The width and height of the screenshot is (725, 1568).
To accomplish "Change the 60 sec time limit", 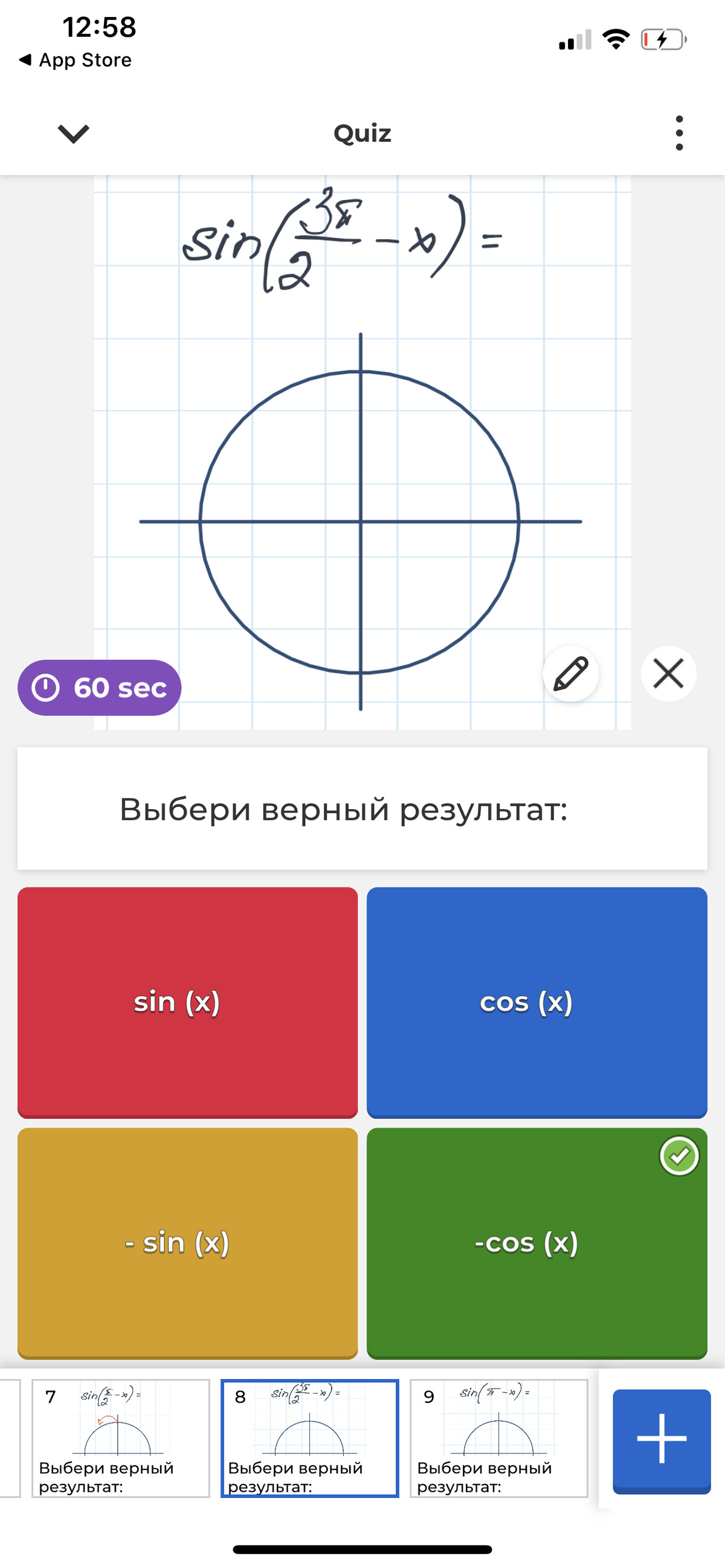I will point(99,688).
